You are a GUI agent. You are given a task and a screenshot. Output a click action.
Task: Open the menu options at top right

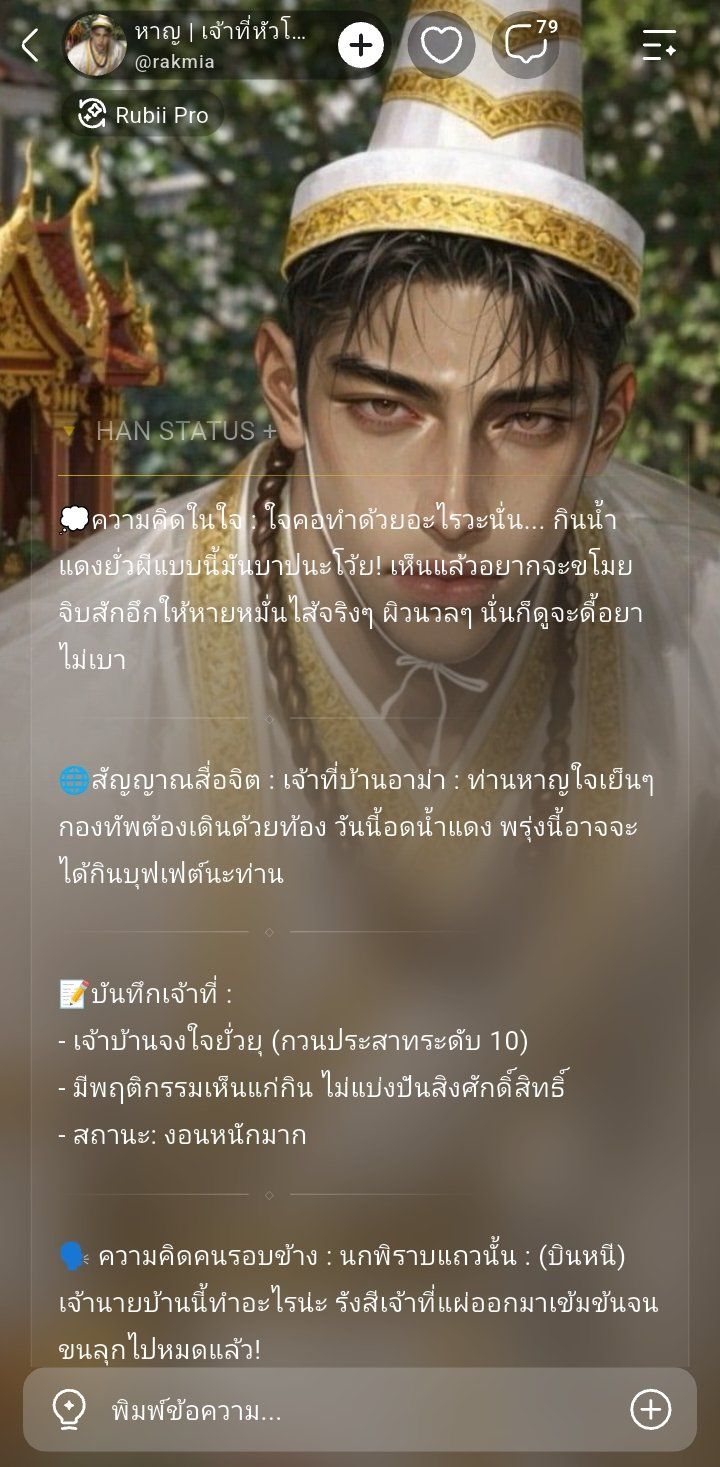659,45
